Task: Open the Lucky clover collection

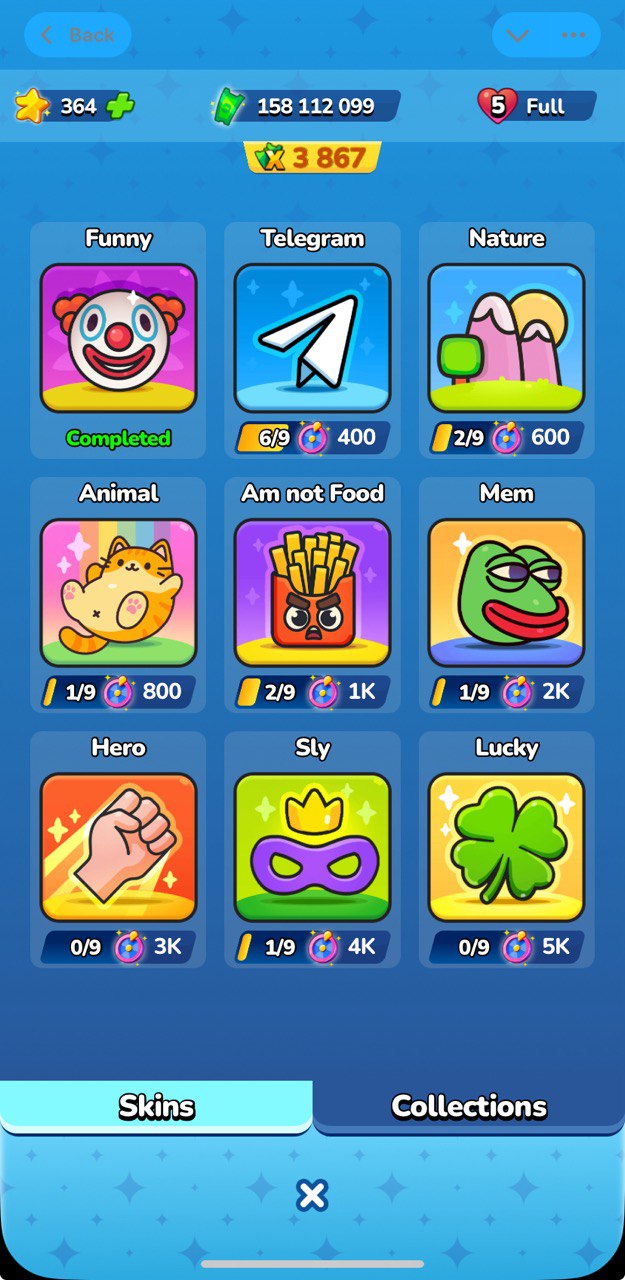Action: click(506, 846)
